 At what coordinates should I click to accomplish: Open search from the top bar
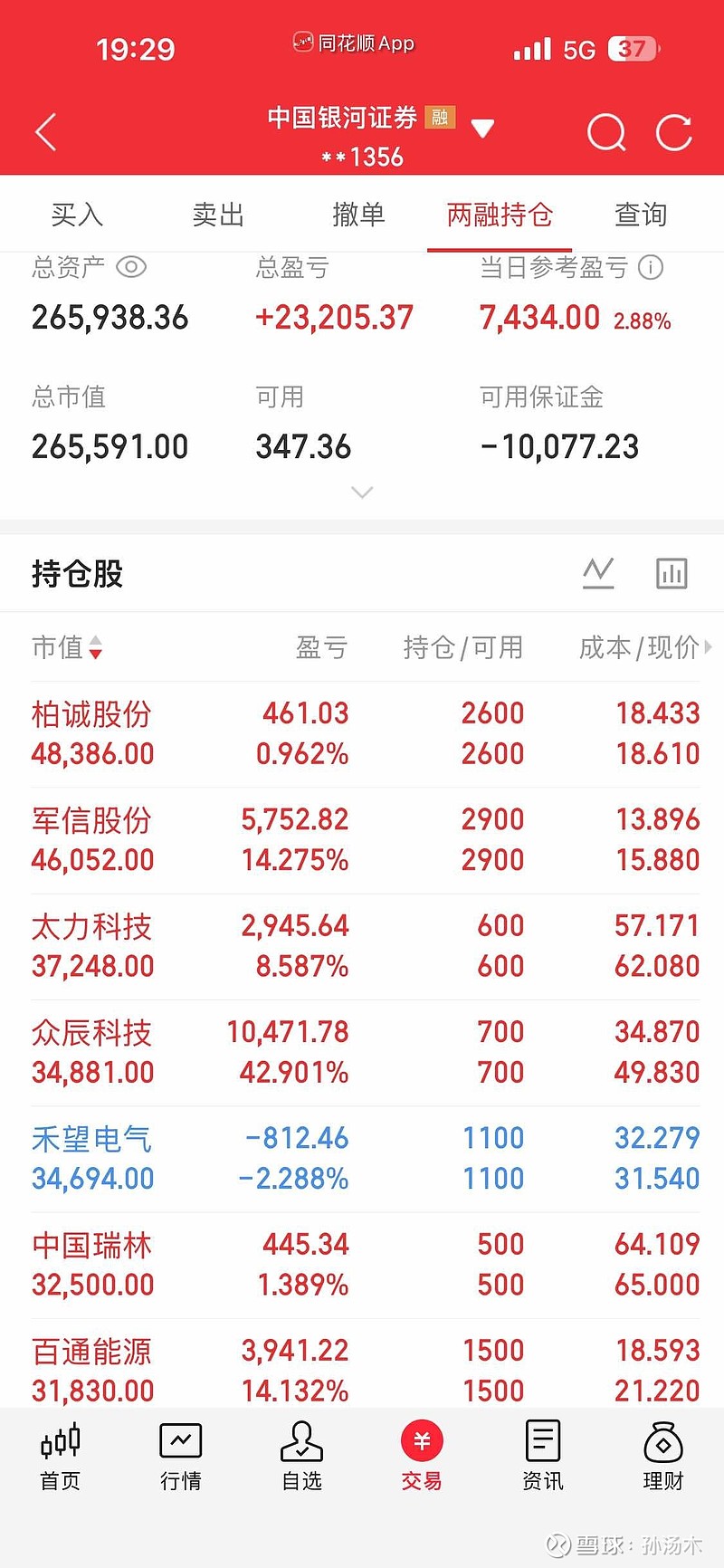(606, 132)
